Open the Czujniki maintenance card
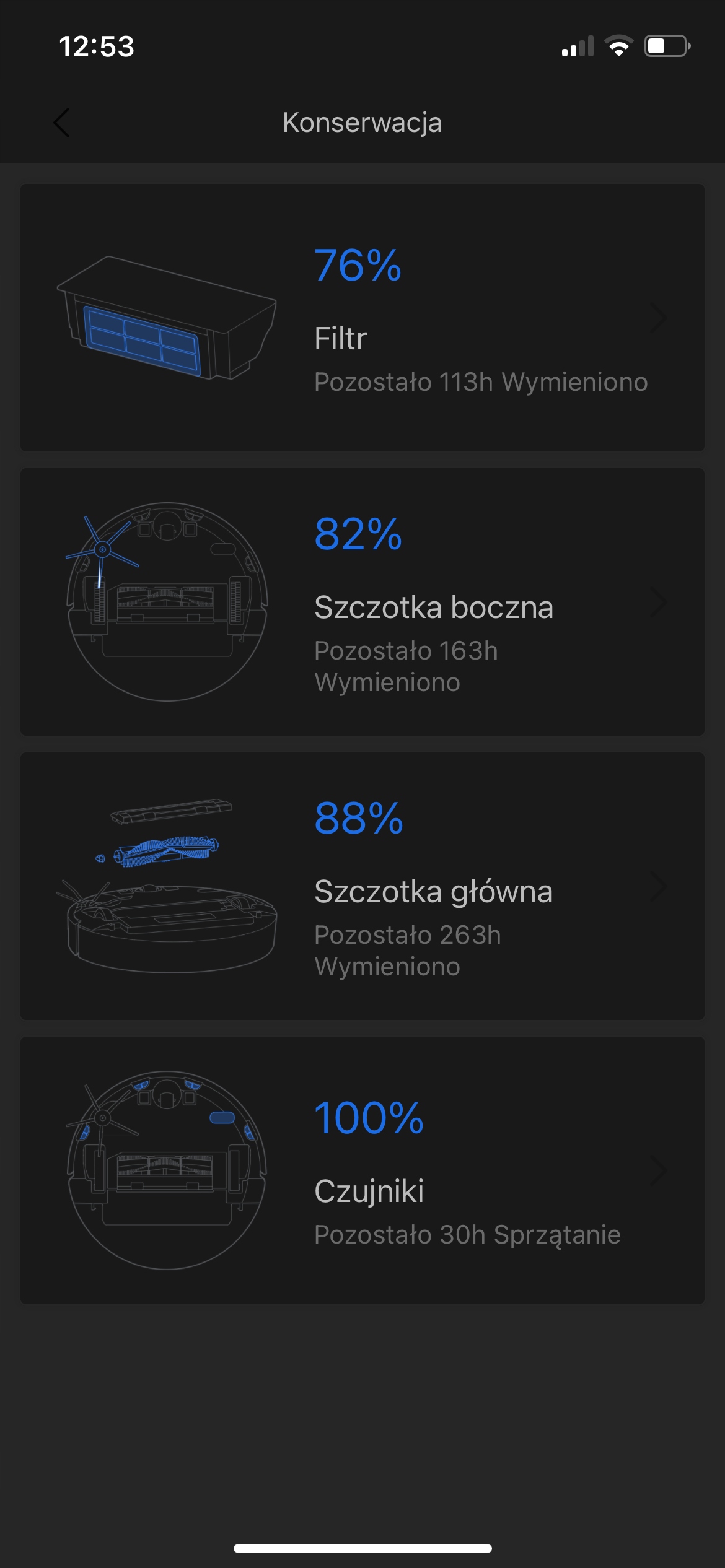This screenshot has width=725, height=1568. [x=362, y=1170]
